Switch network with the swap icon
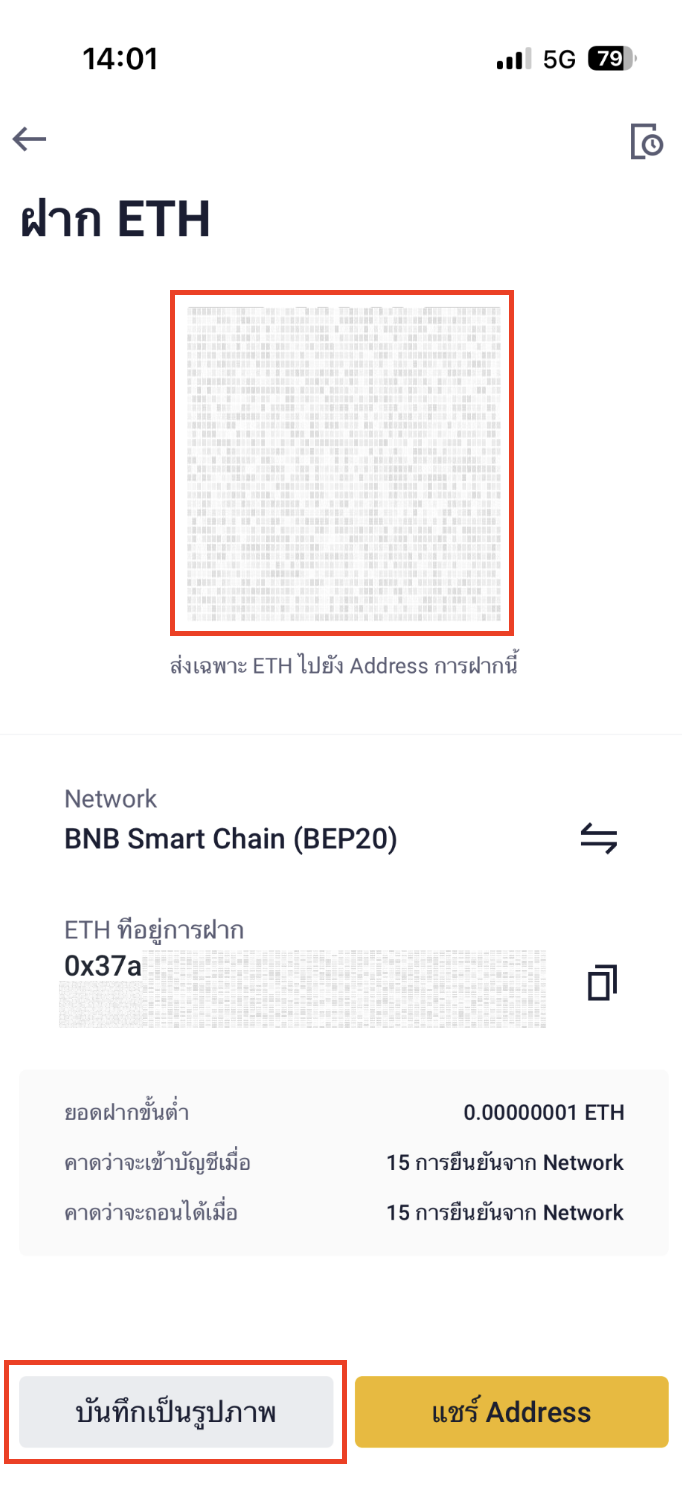 (x=599, y=837)
